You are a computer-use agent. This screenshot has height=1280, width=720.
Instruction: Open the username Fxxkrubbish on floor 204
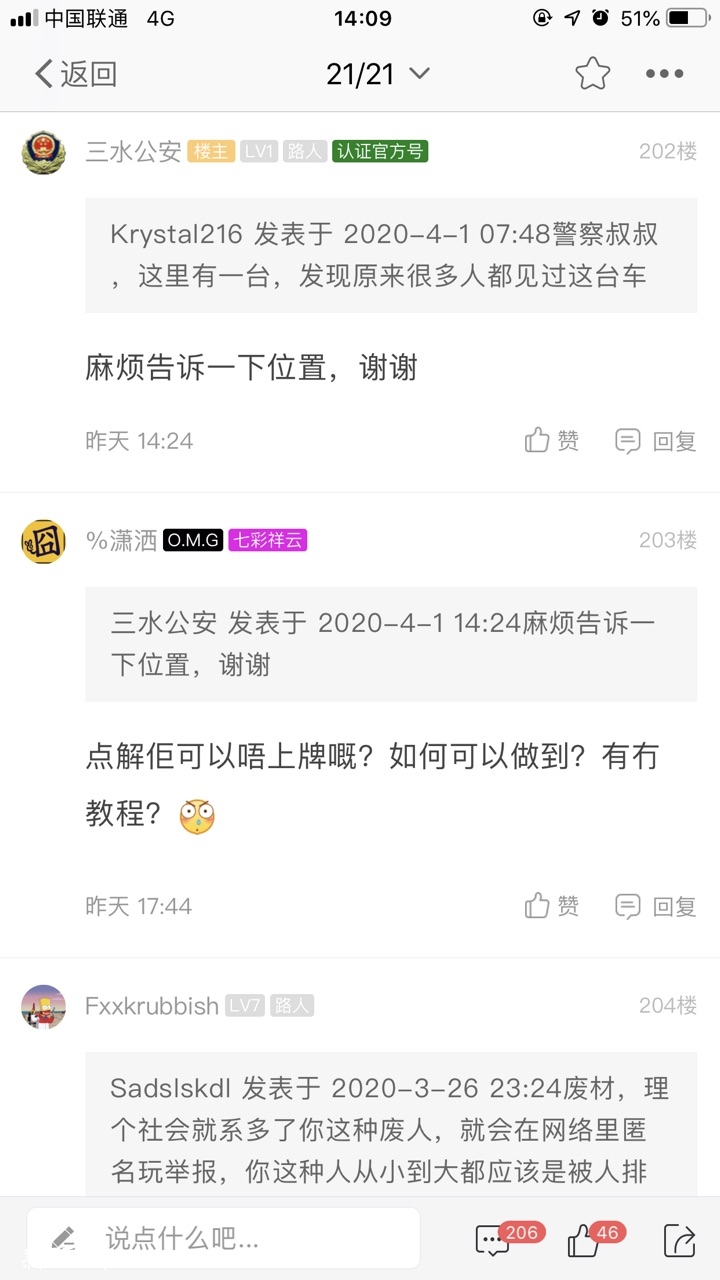[151, 1006]
